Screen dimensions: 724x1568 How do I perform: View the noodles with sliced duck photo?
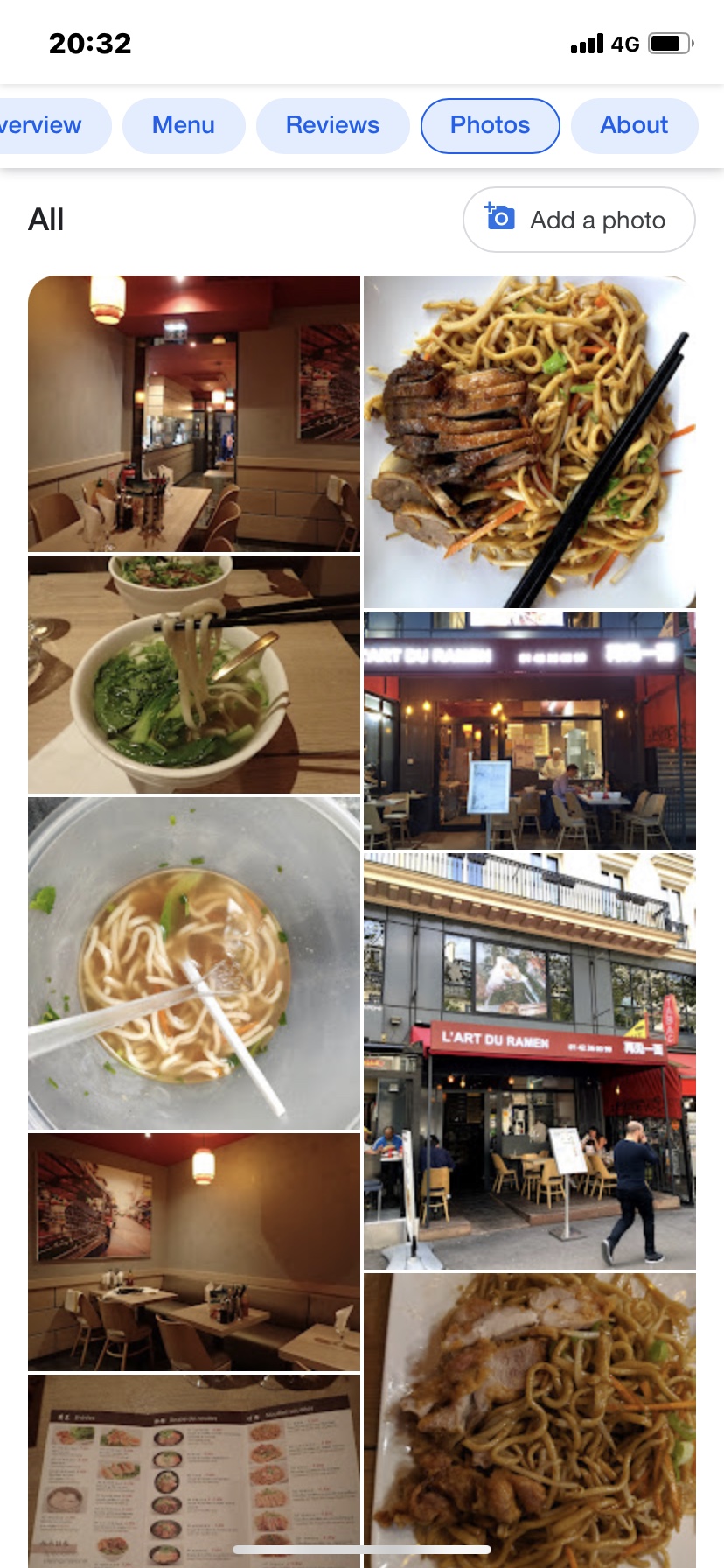(x=529, y=442)
